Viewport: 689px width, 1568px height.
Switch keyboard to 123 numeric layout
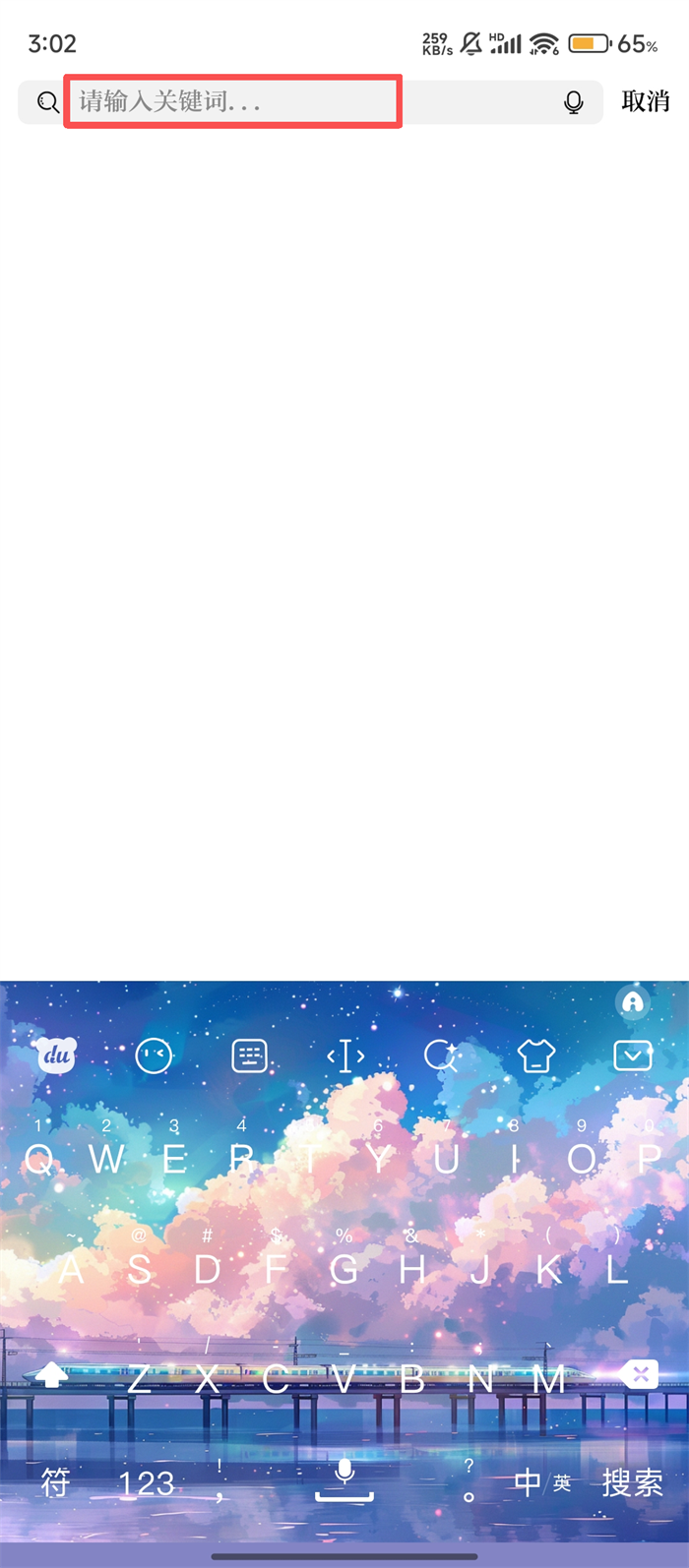[x=146, y=1482]
